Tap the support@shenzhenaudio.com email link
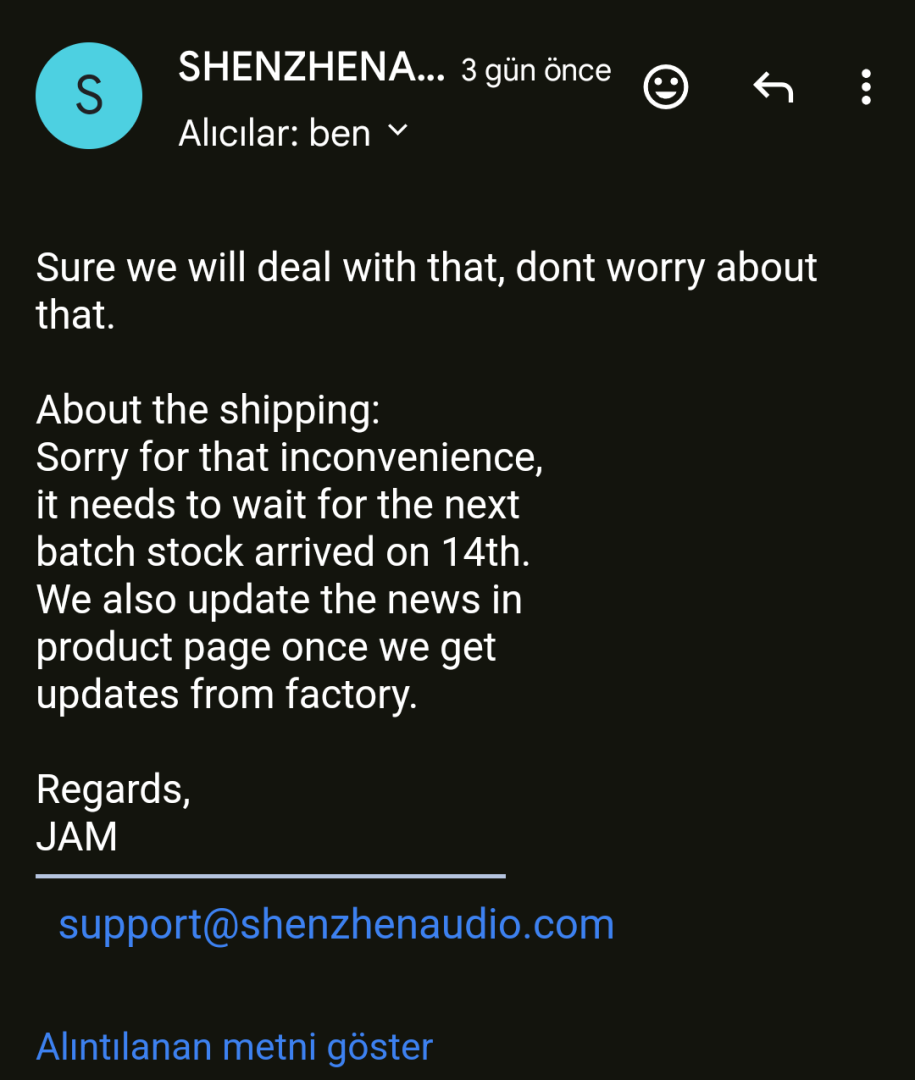The height and width of the screenshot is (1080, 915). coord(336,925)
